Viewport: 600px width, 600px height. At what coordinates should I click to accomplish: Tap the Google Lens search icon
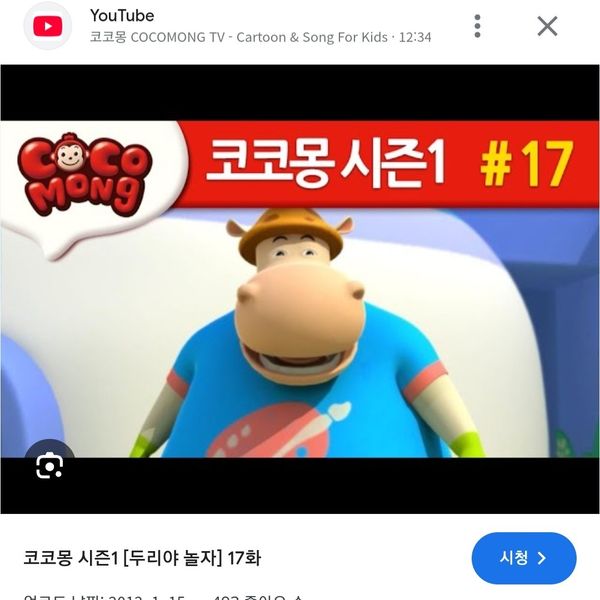49,465
